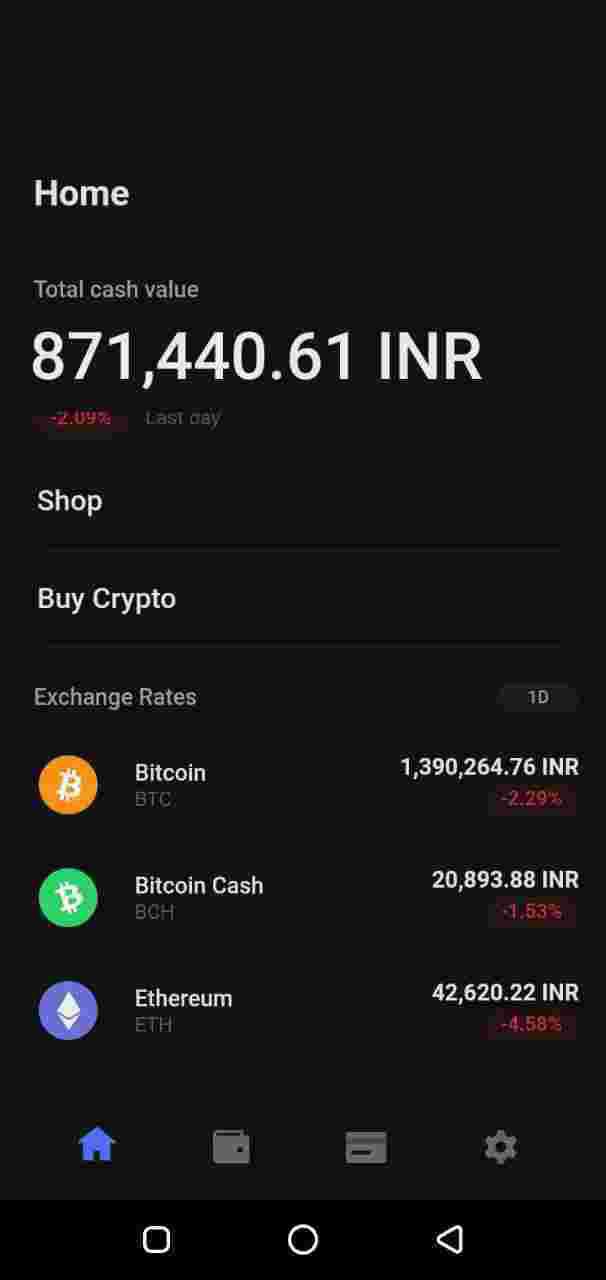
Task: Select the Ethereum exchange rate row
Action: click(303, 1010)
